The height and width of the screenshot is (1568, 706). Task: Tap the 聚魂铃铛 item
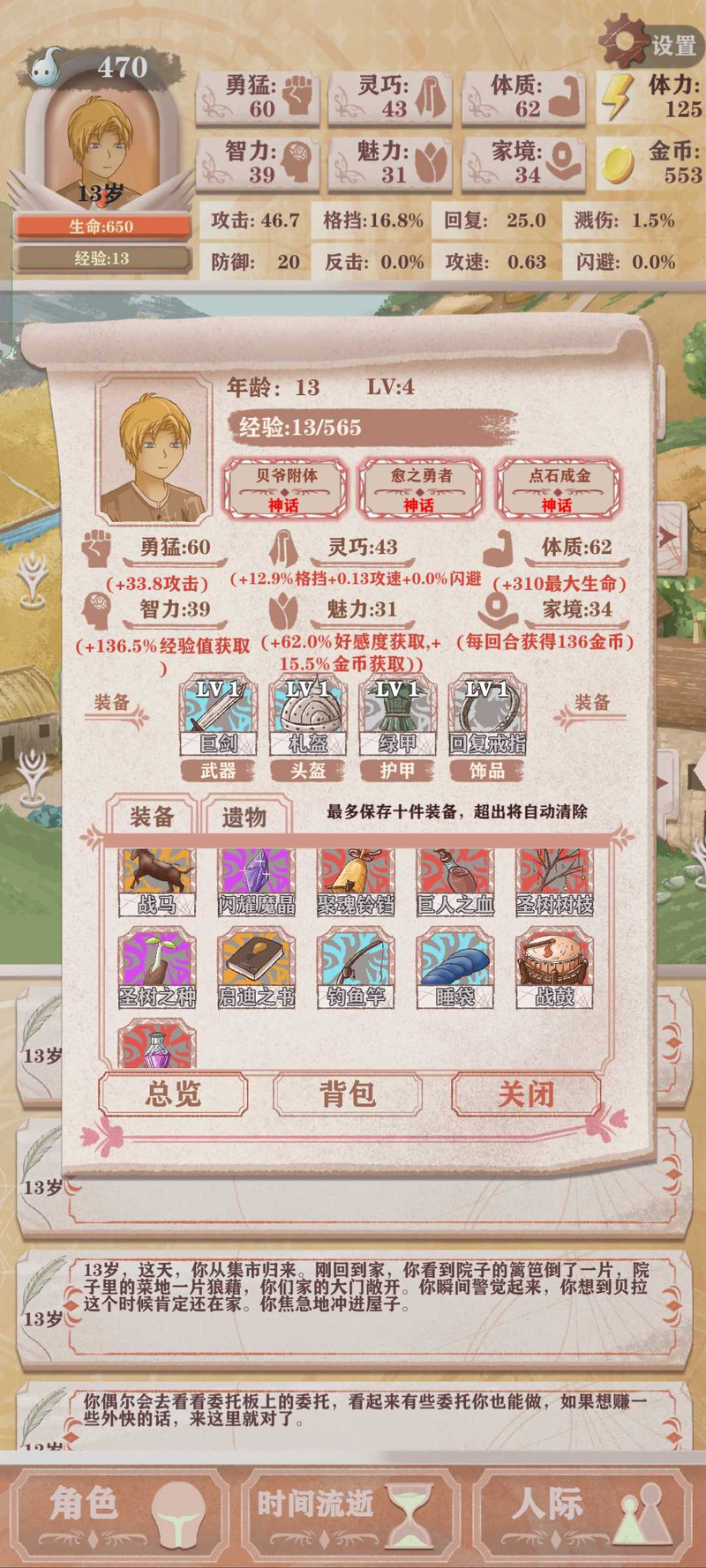point(356,881)
